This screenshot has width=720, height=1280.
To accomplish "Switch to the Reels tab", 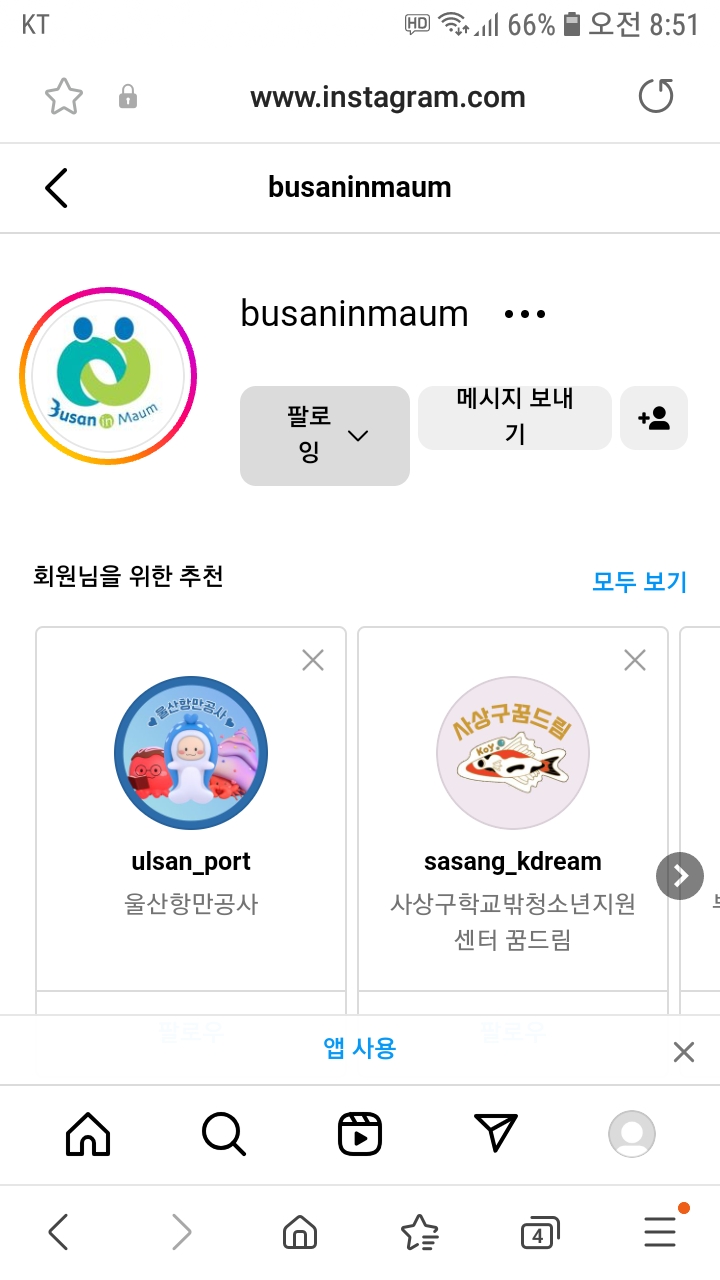I will point(360,1134).
